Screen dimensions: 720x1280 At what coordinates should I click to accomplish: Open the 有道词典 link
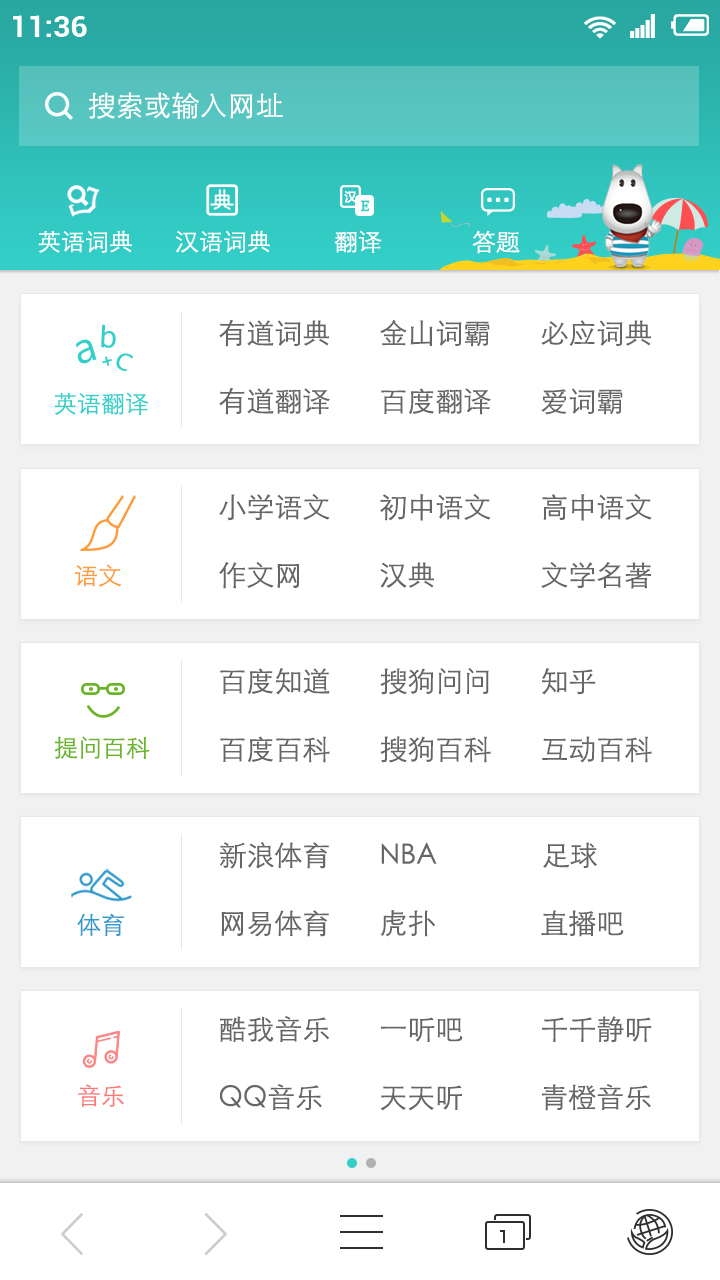click(274, 334)
